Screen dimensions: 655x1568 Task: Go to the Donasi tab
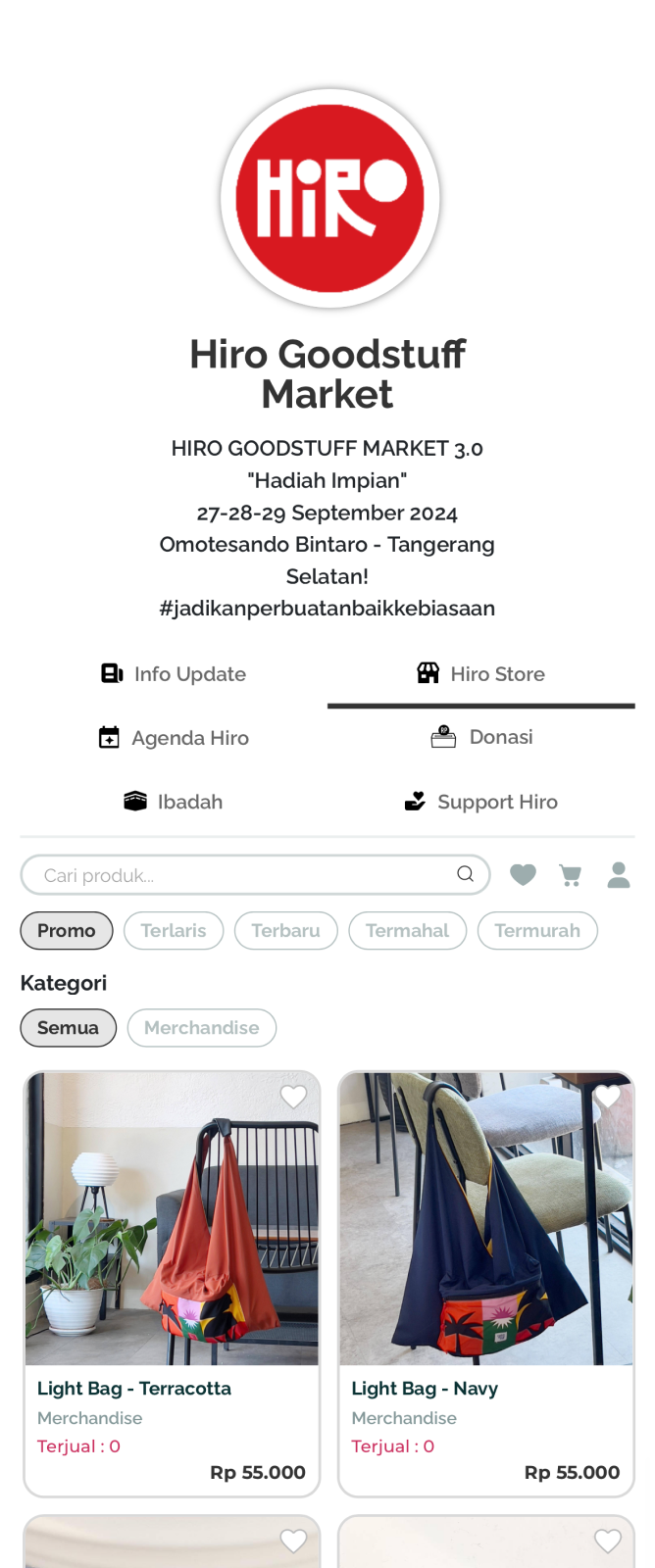point(481,737)
